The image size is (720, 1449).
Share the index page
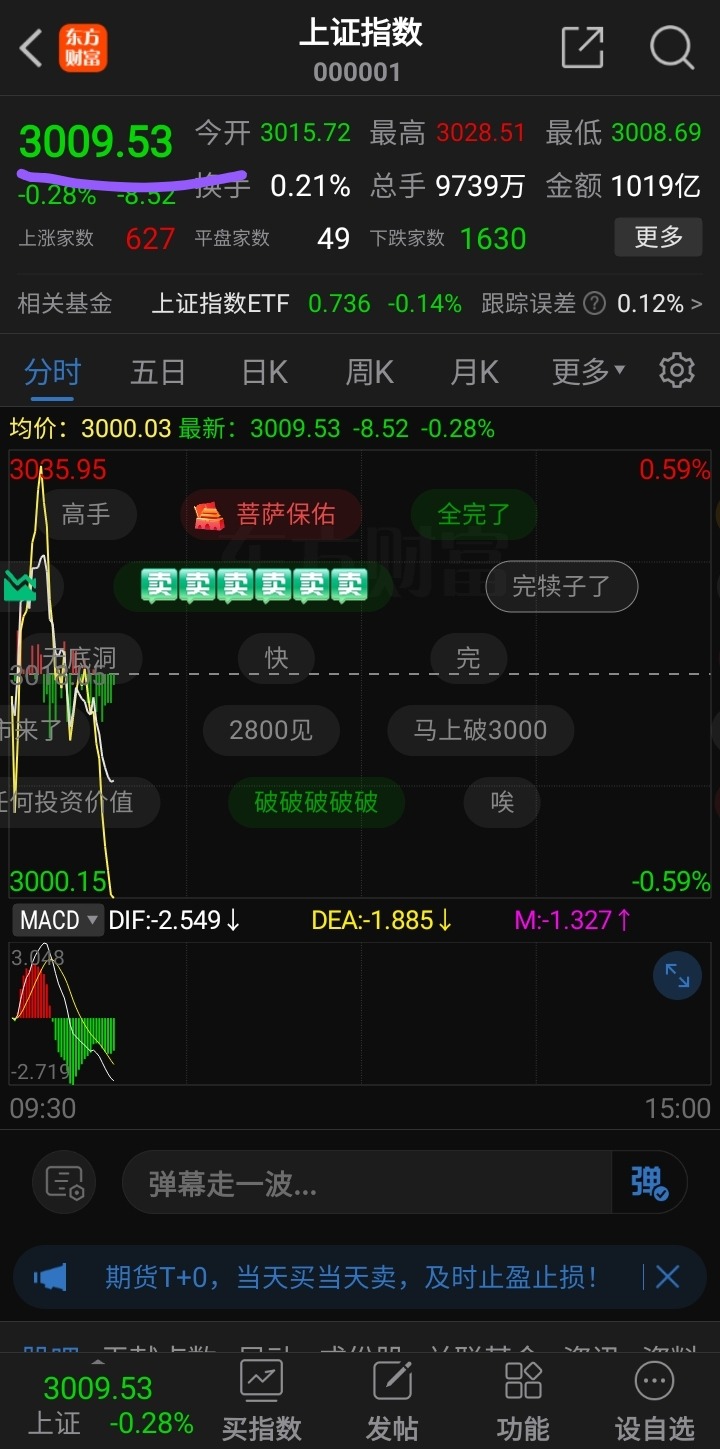coord(582,47)
